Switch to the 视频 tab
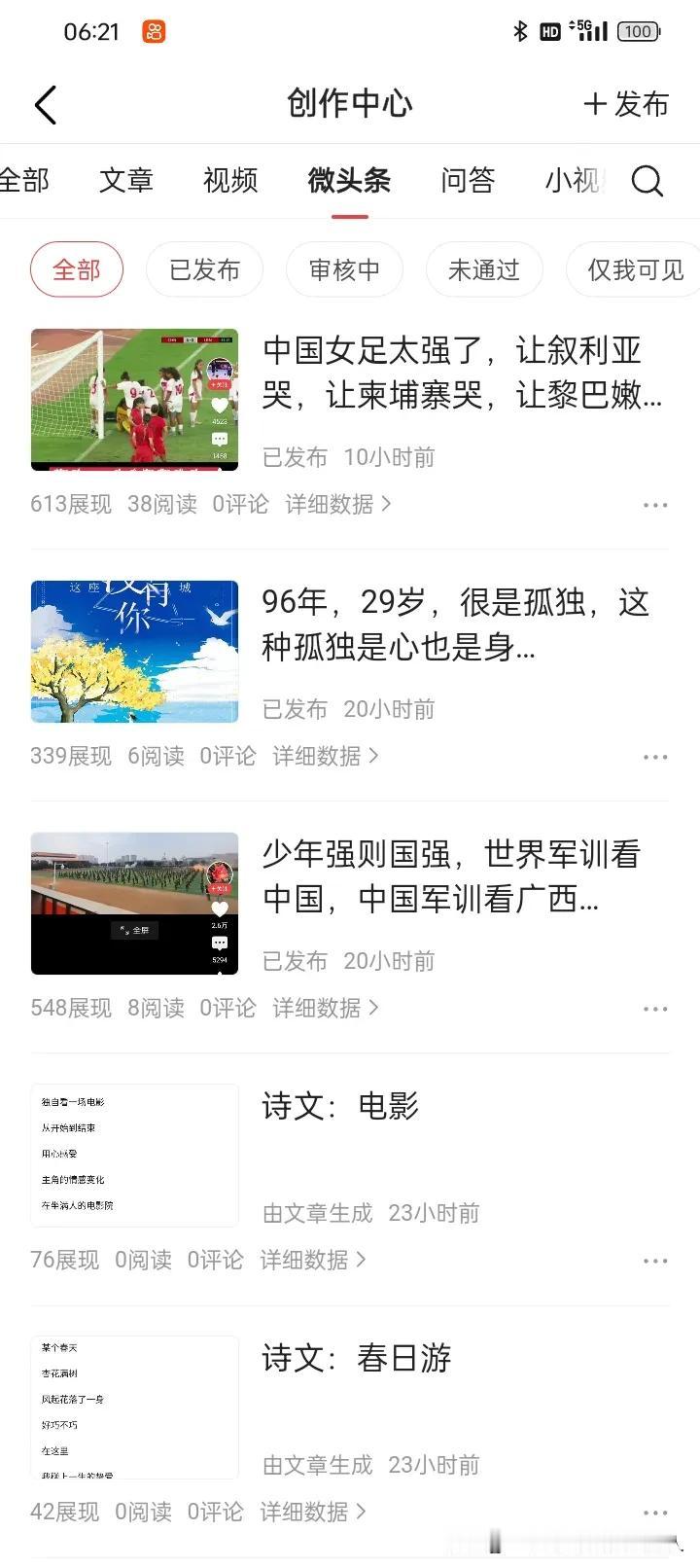This screenshot has height=1568, width=700. point(230,180)
